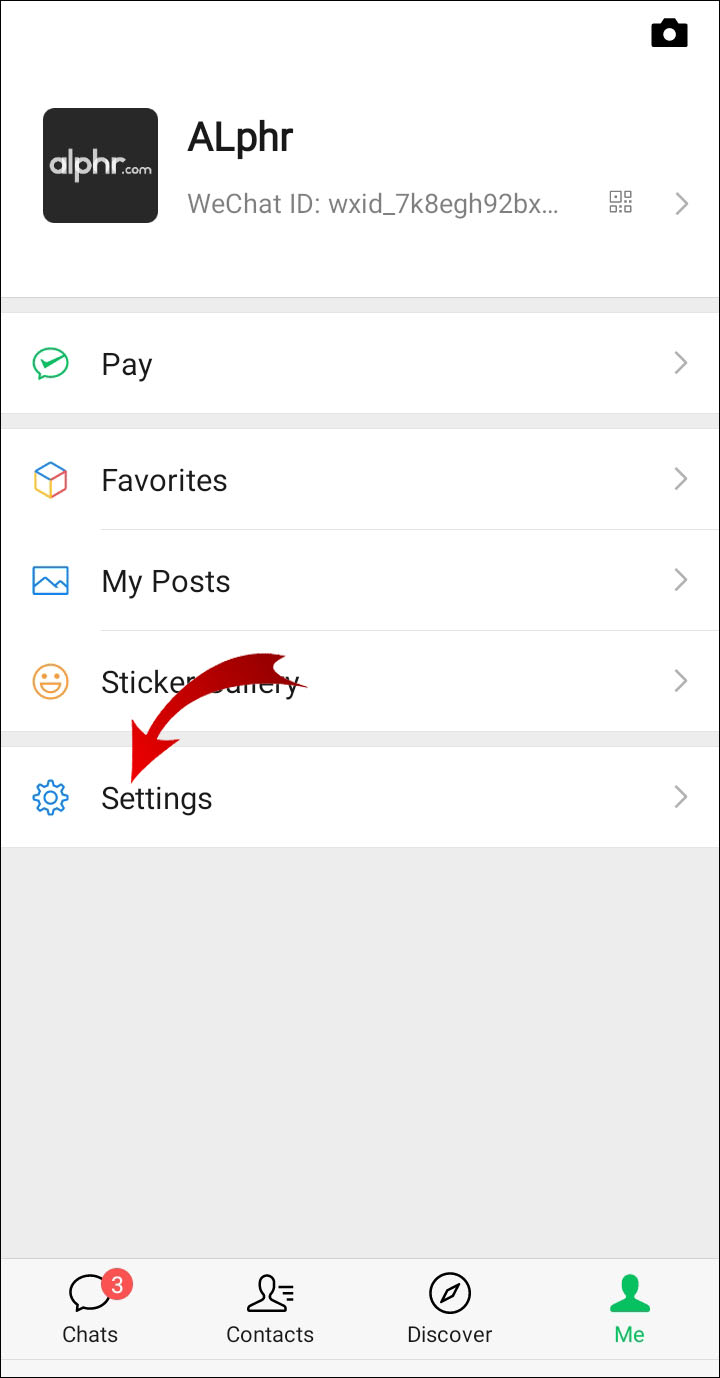Open the Sticker Gallery
The image size is (720, 1378).
(360, 682)
